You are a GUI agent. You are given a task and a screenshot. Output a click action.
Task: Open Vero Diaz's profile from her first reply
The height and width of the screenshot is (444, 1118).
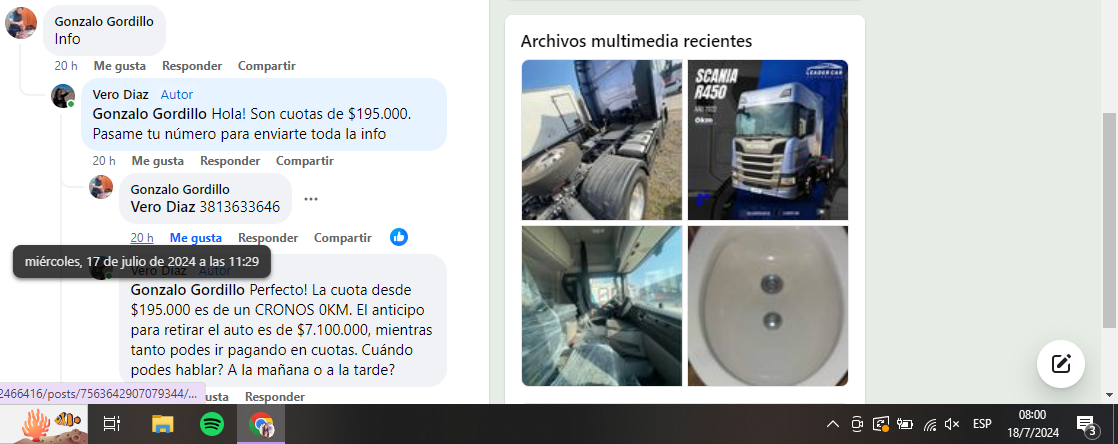coord(120,94)
